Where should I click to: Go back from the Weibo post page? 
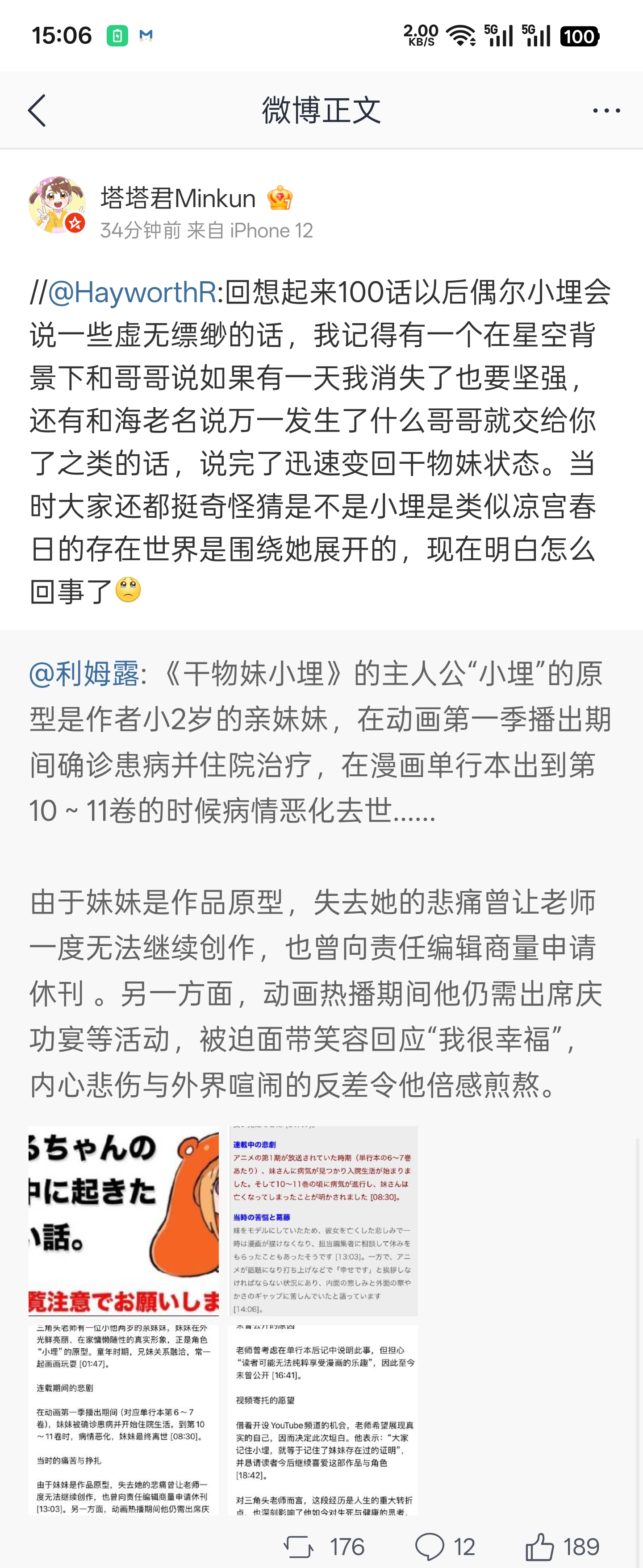pos(37,110)
